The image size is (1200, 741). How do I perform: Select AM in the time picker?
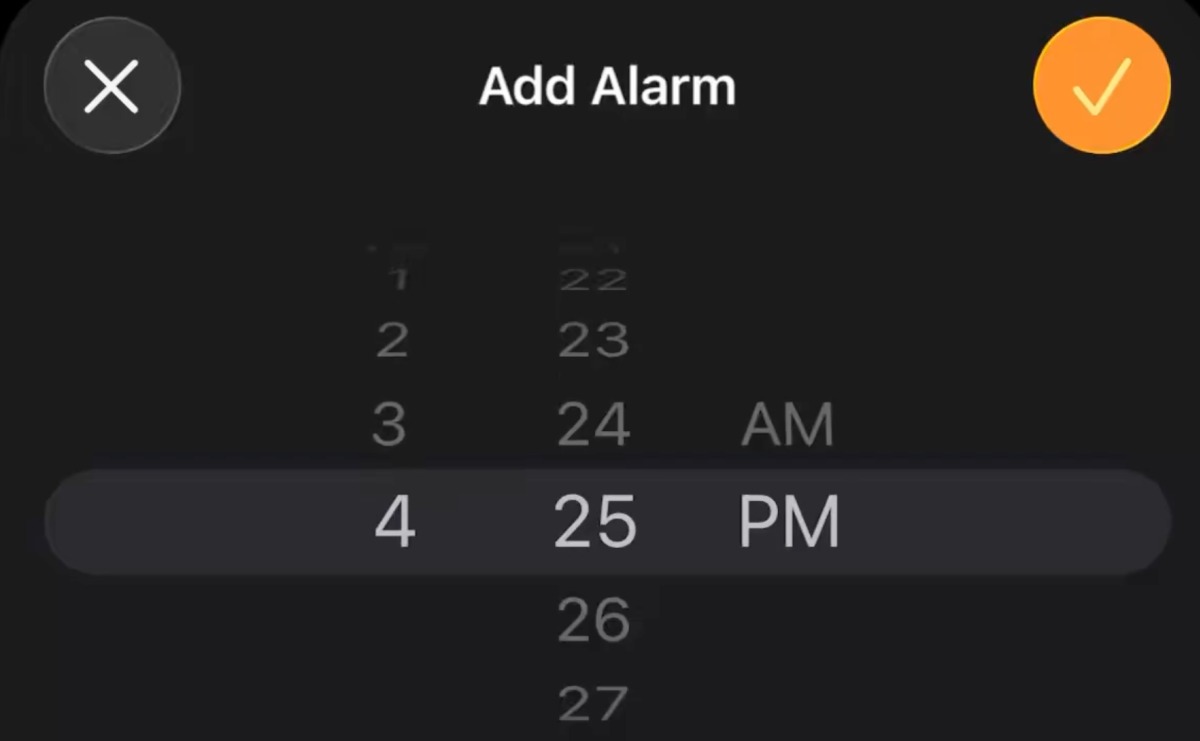787,425
